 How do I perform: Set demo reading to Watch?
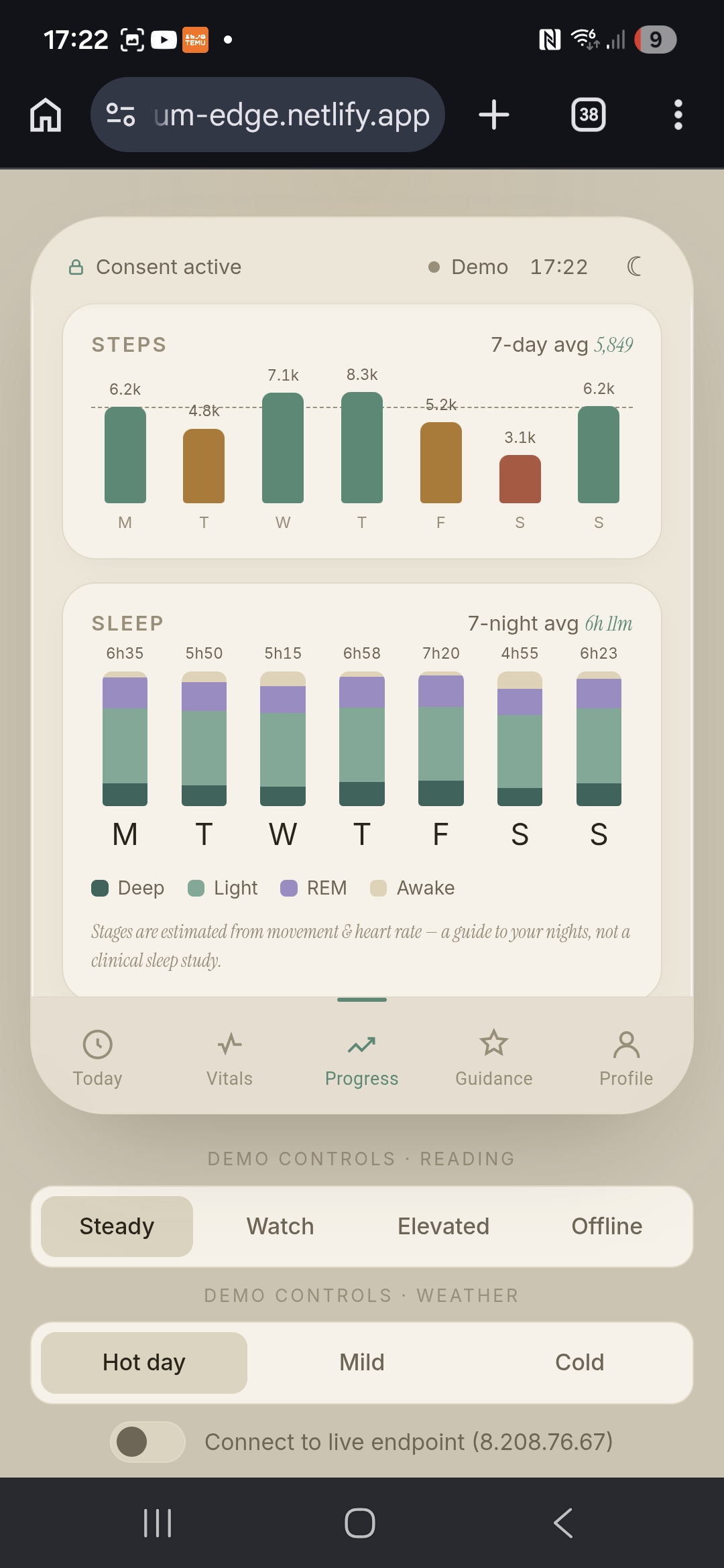tap(280, 1226)
